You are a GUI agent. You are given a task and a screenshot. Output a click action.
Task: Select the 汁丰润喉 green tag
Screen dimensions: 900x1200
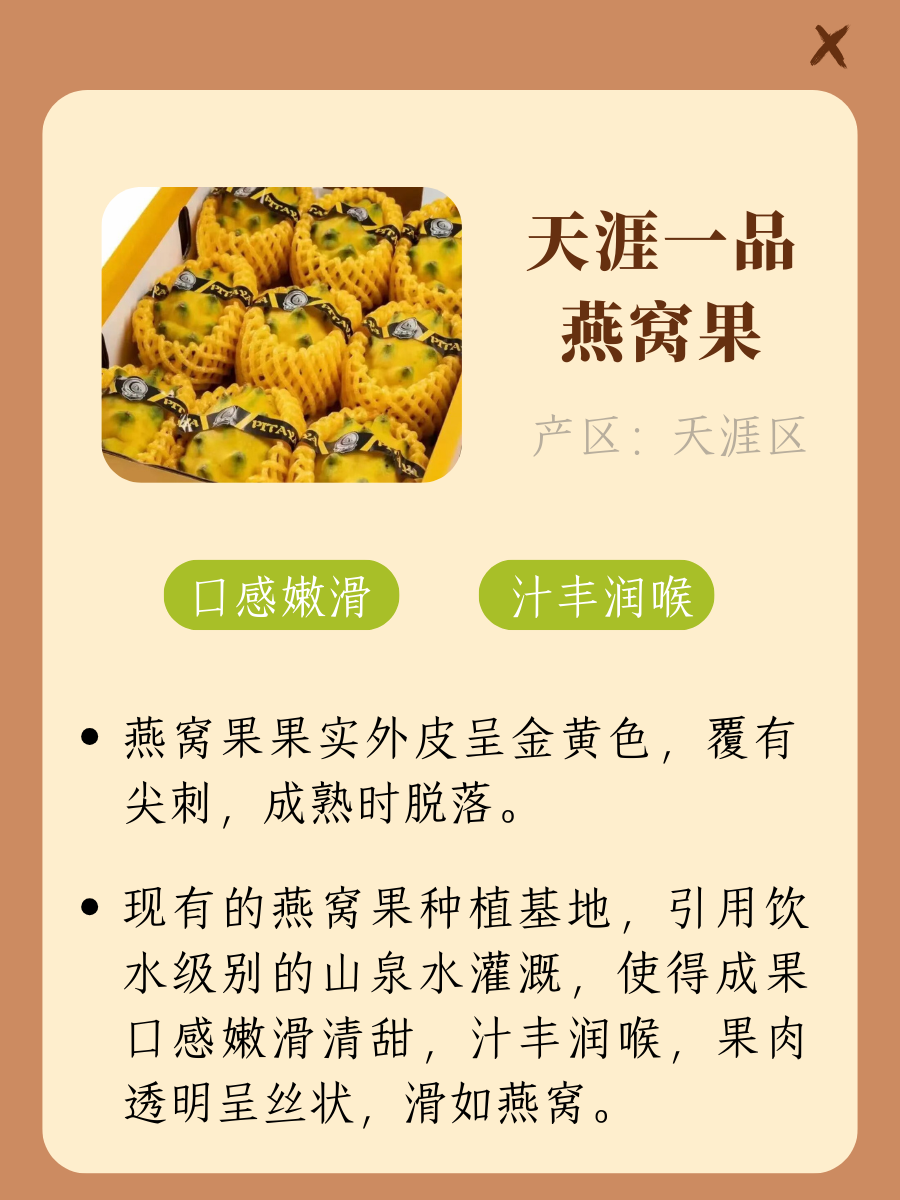(597, 597)
